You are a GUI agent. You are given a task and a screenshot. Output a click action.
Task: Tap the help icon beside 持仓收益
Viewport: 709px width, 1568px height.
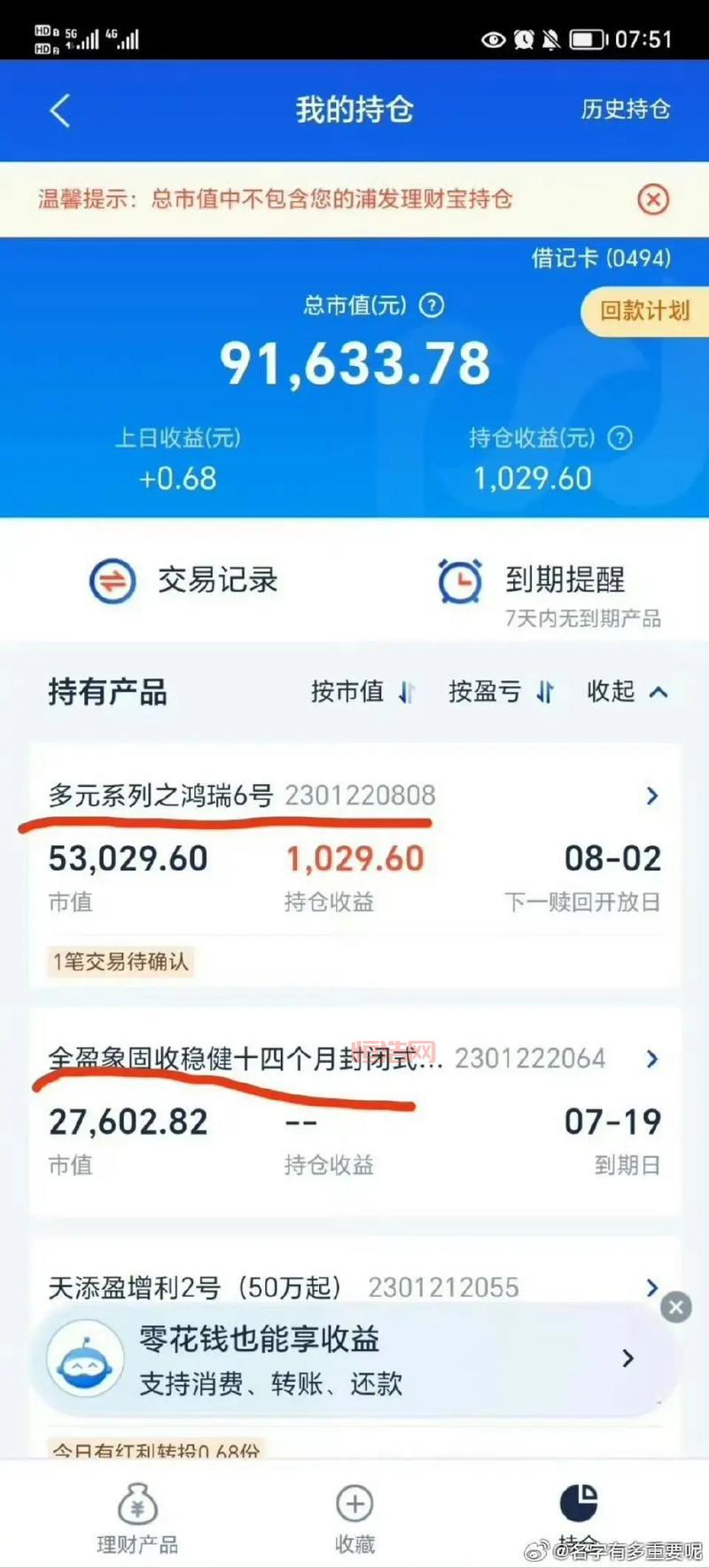[621, 438]
